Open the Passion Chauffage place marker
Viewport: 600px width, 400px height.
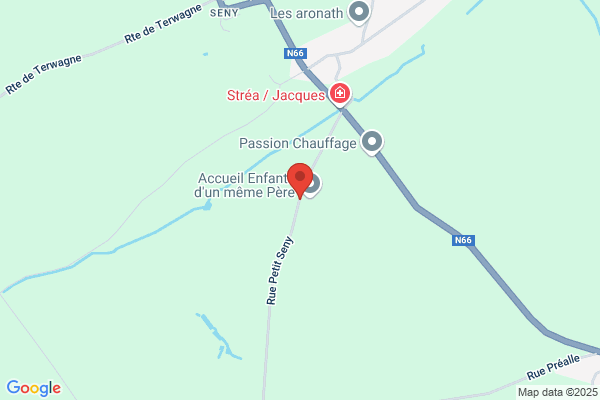pos(372,142)
